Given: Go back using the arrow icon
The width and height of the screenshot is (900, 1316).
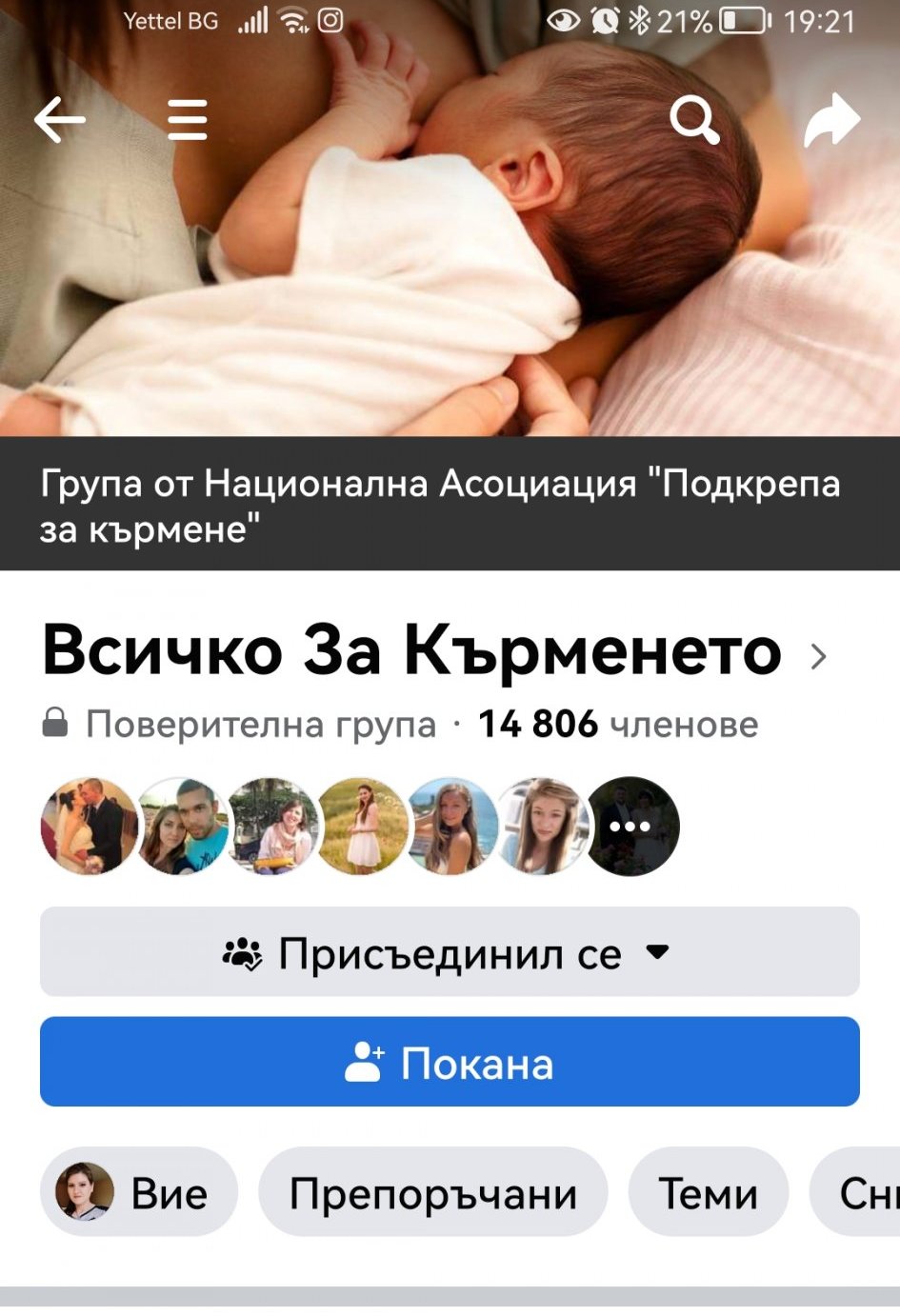Looking at the screenshot, I should [60, 121].
